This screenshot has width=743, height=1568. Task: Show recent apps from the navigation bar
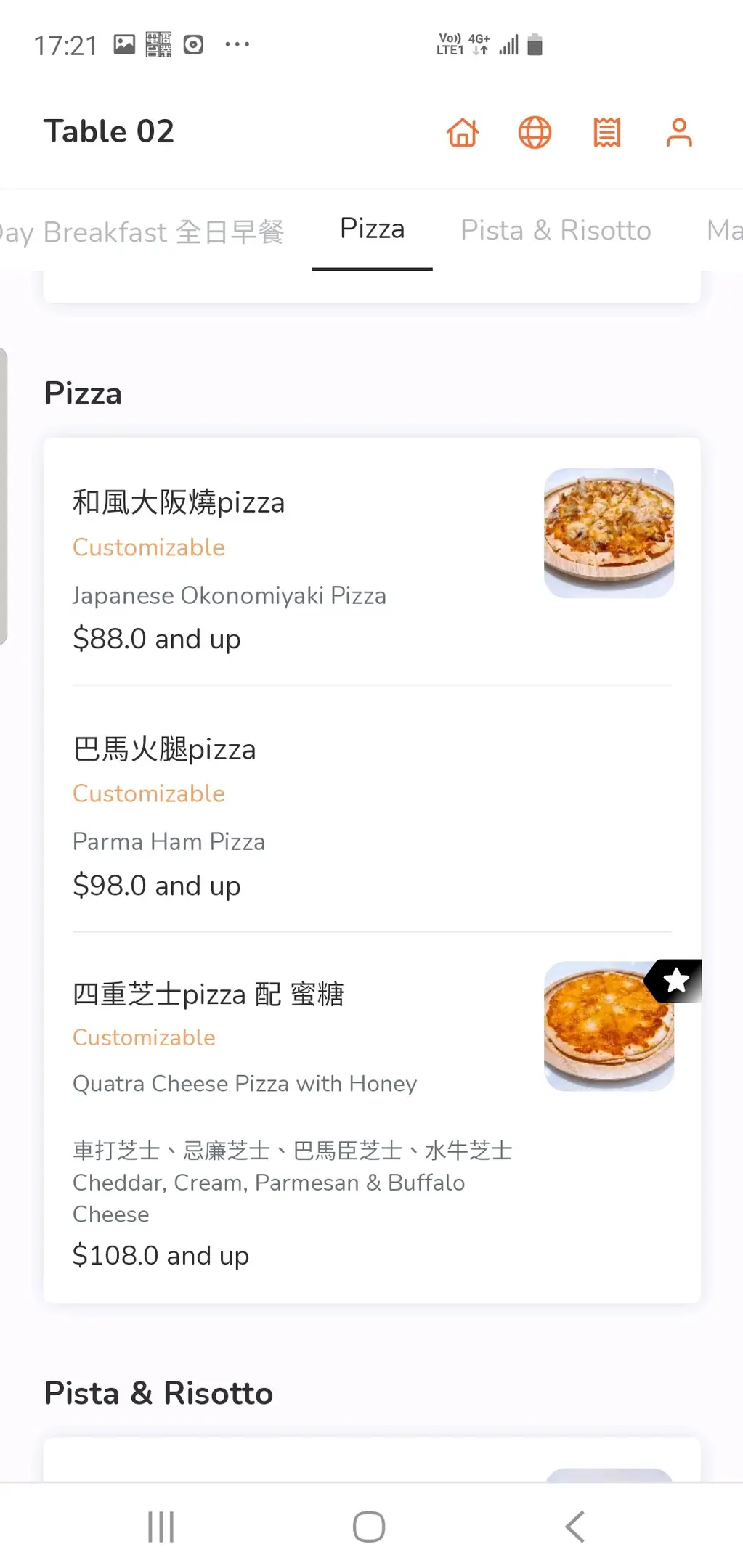[161, 1527]
